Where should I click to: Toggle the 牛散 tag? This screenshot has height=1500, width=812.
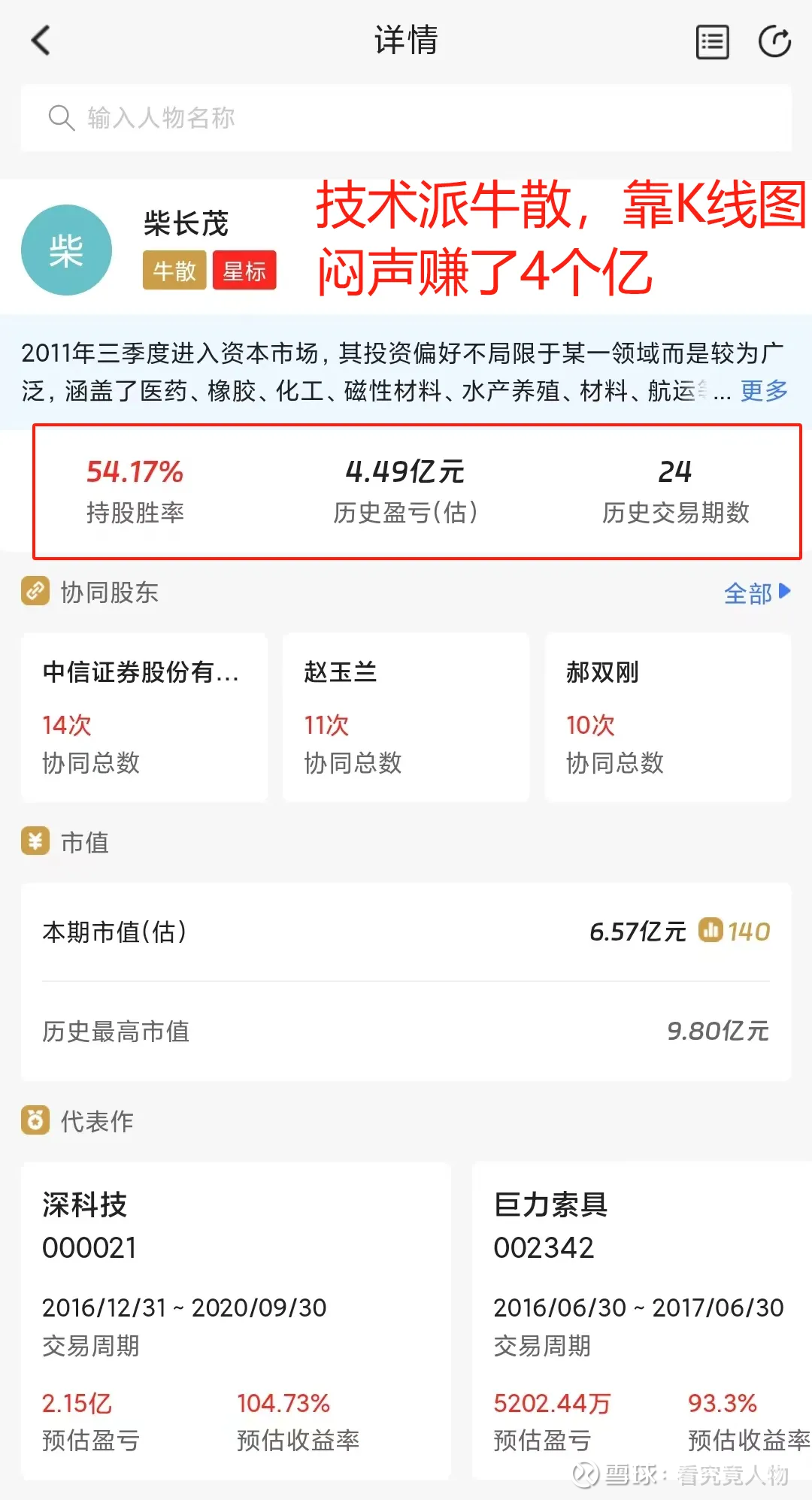[x=174, y=271]
